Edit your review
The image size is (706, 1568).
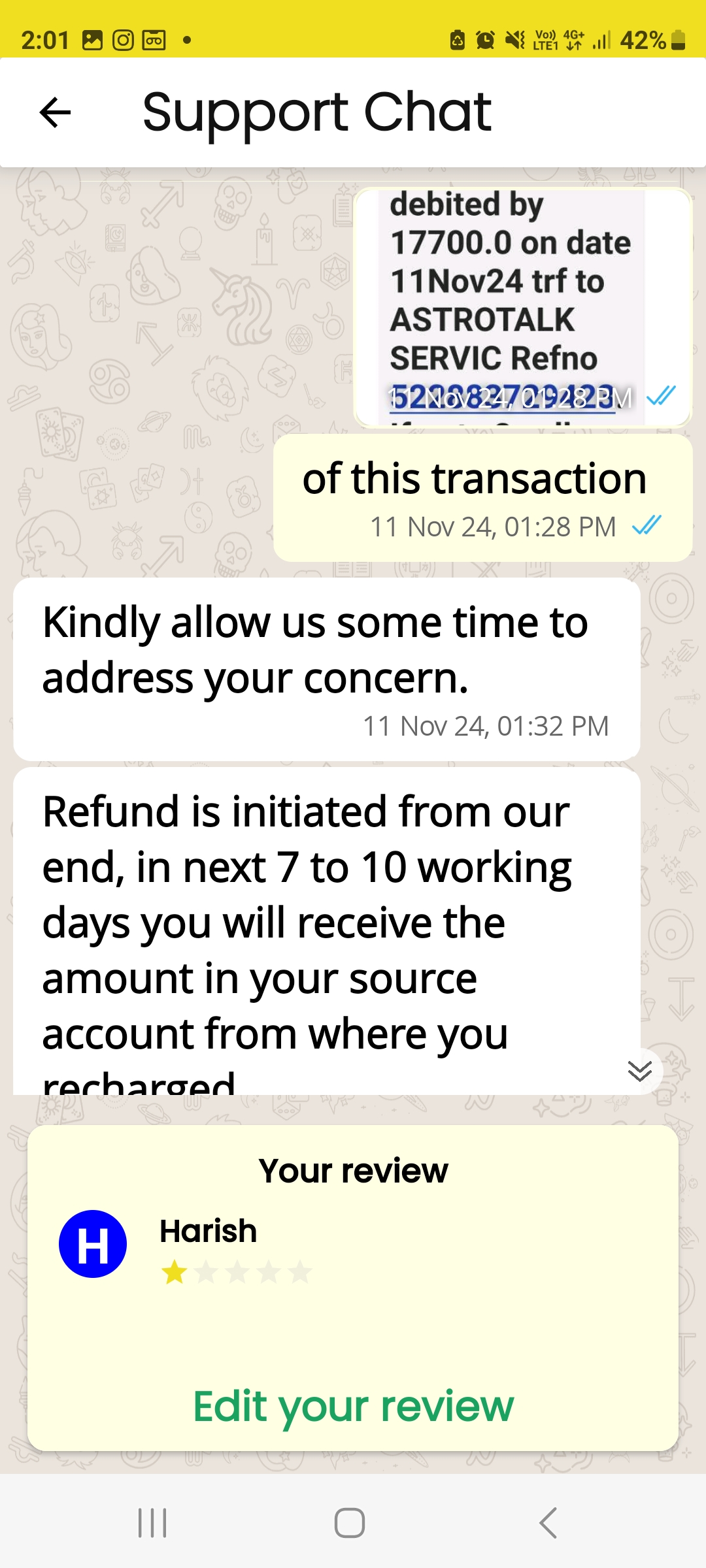(x=353, y=1407)
